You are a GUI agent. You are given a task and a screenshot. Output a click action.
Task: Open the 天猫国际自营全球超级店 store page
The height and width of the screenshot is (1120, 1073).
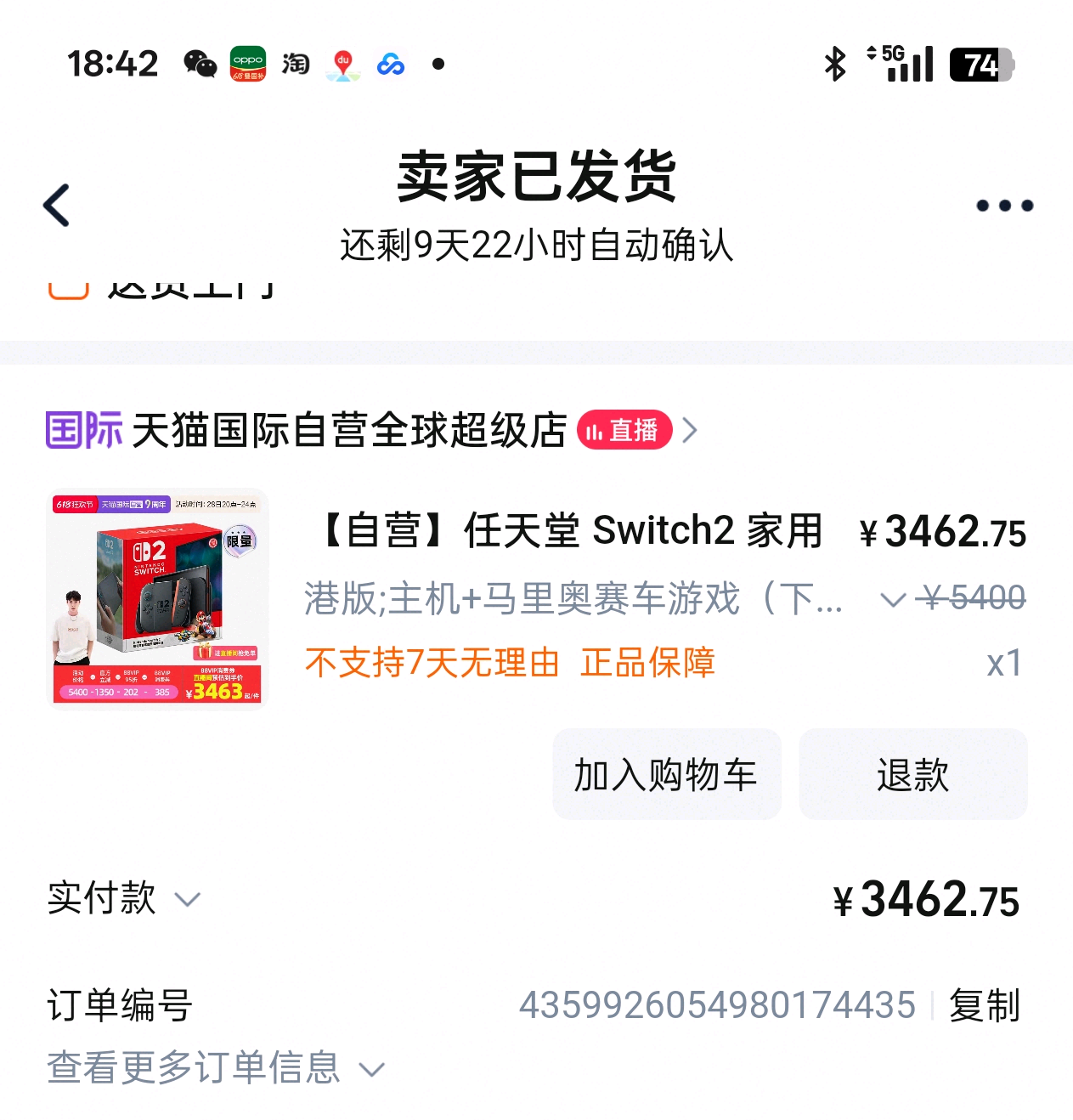pyautogui.click(x=348, y=430)
